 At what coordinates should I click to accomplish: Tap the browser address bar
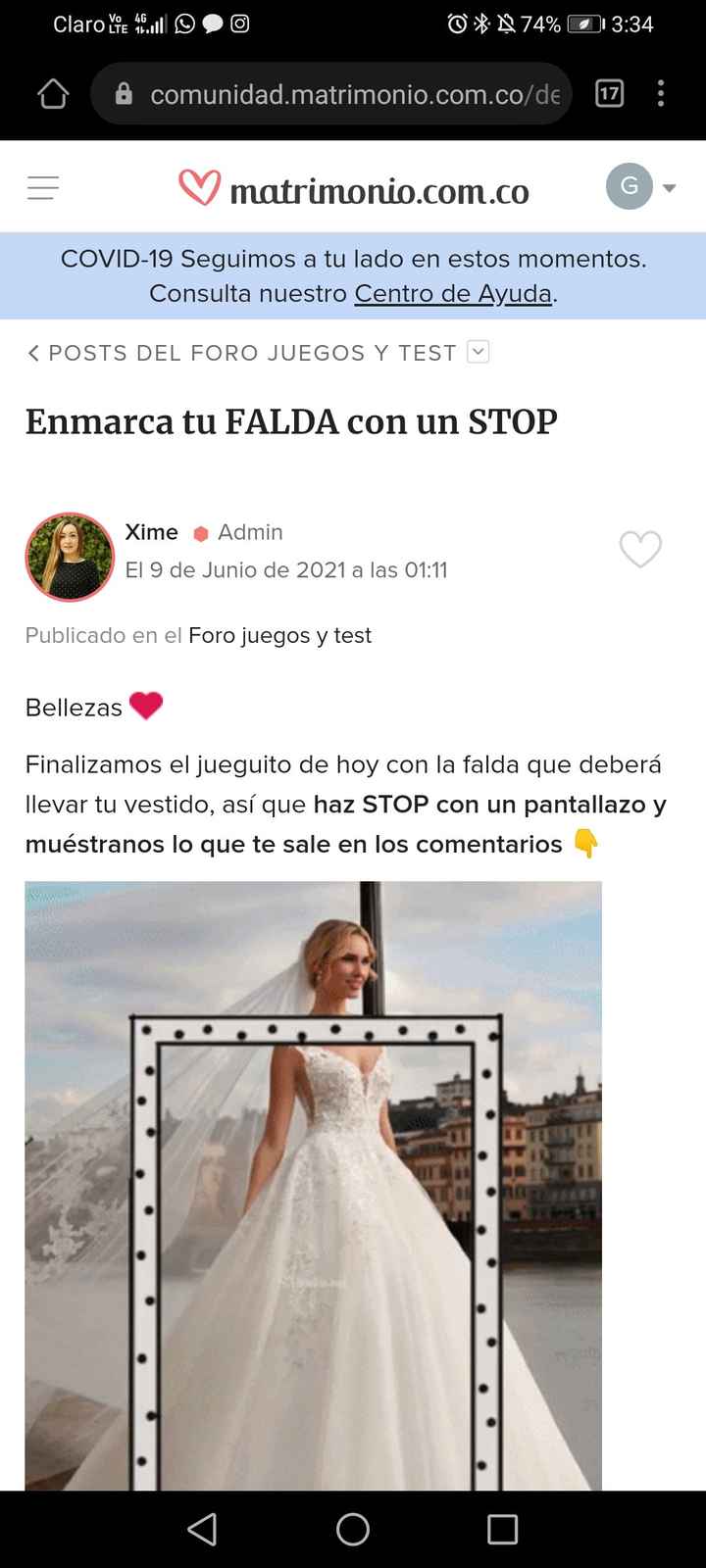click(331, 94)
